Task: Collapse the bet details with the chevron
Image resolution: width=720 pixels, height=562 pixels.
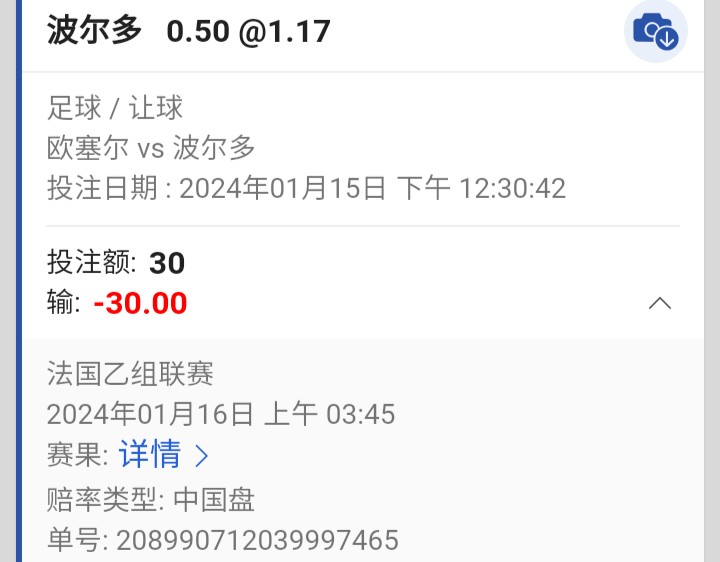Action: (659, 303)
